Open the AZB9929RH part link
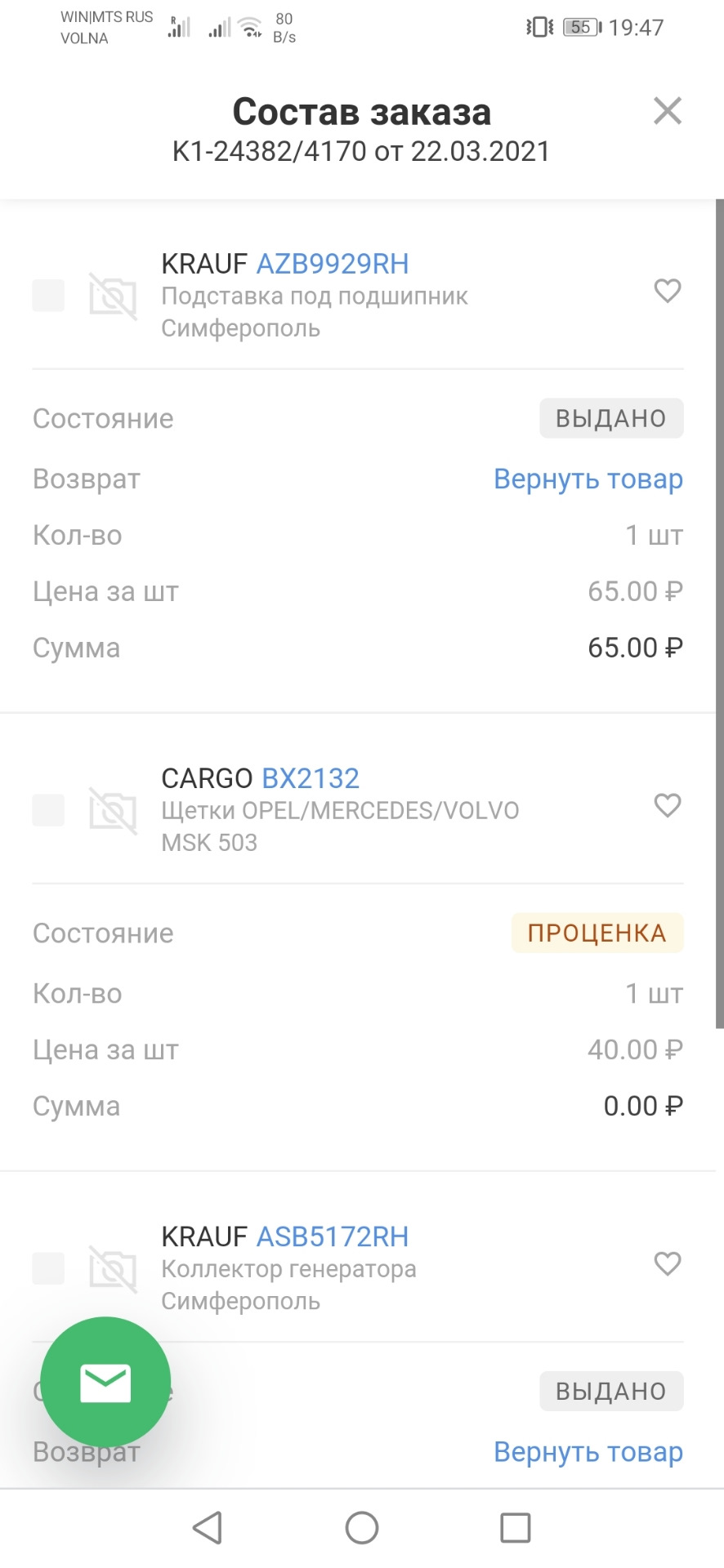 [x=333, y=264]
